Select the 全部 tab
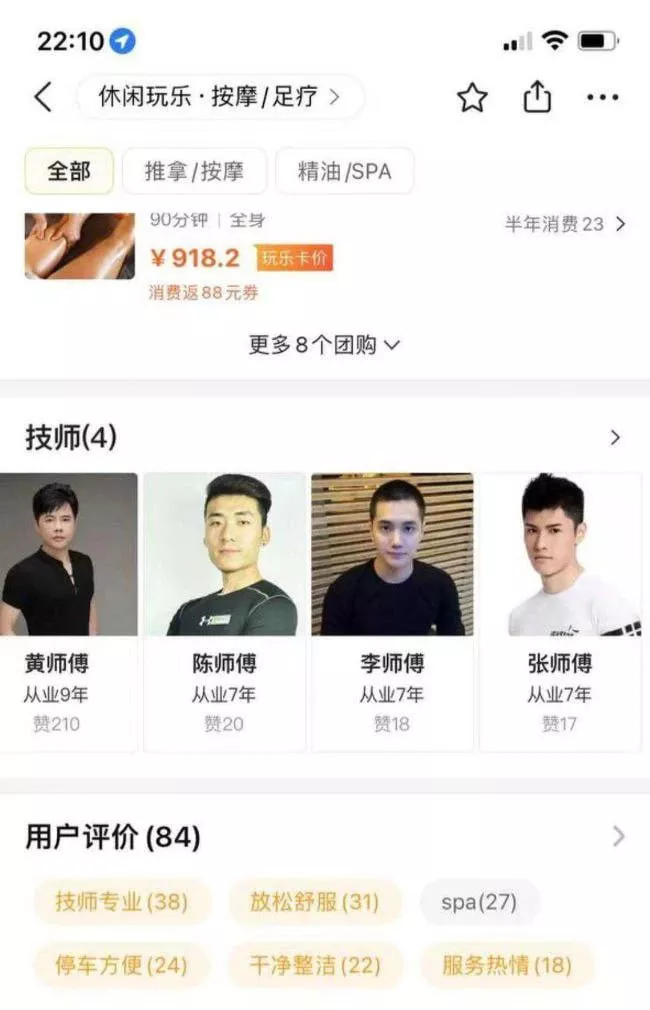This screenshot has width=650, height=1010. 69,171
